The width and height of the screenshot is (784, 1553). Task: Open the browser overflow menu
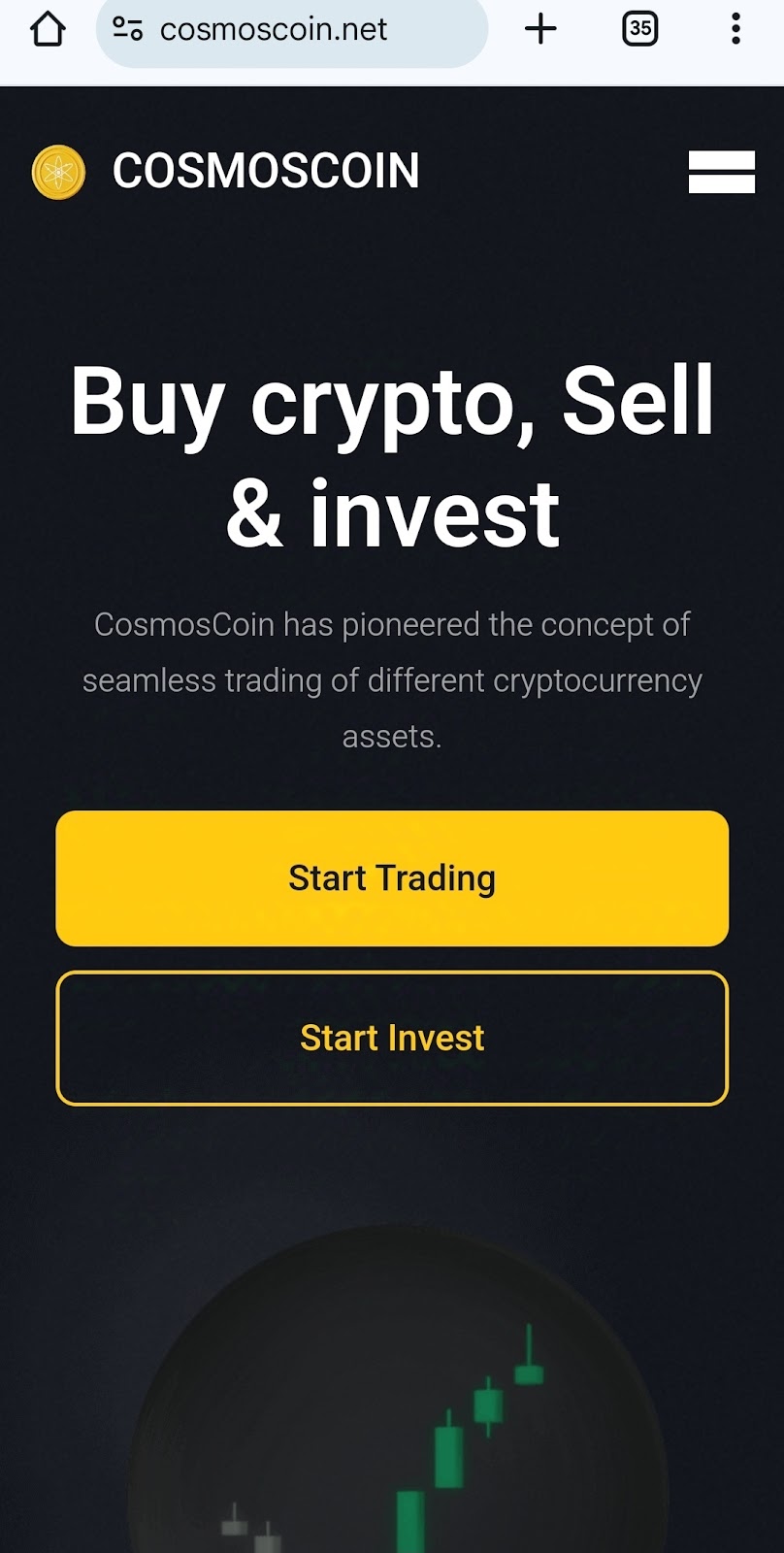735,29
